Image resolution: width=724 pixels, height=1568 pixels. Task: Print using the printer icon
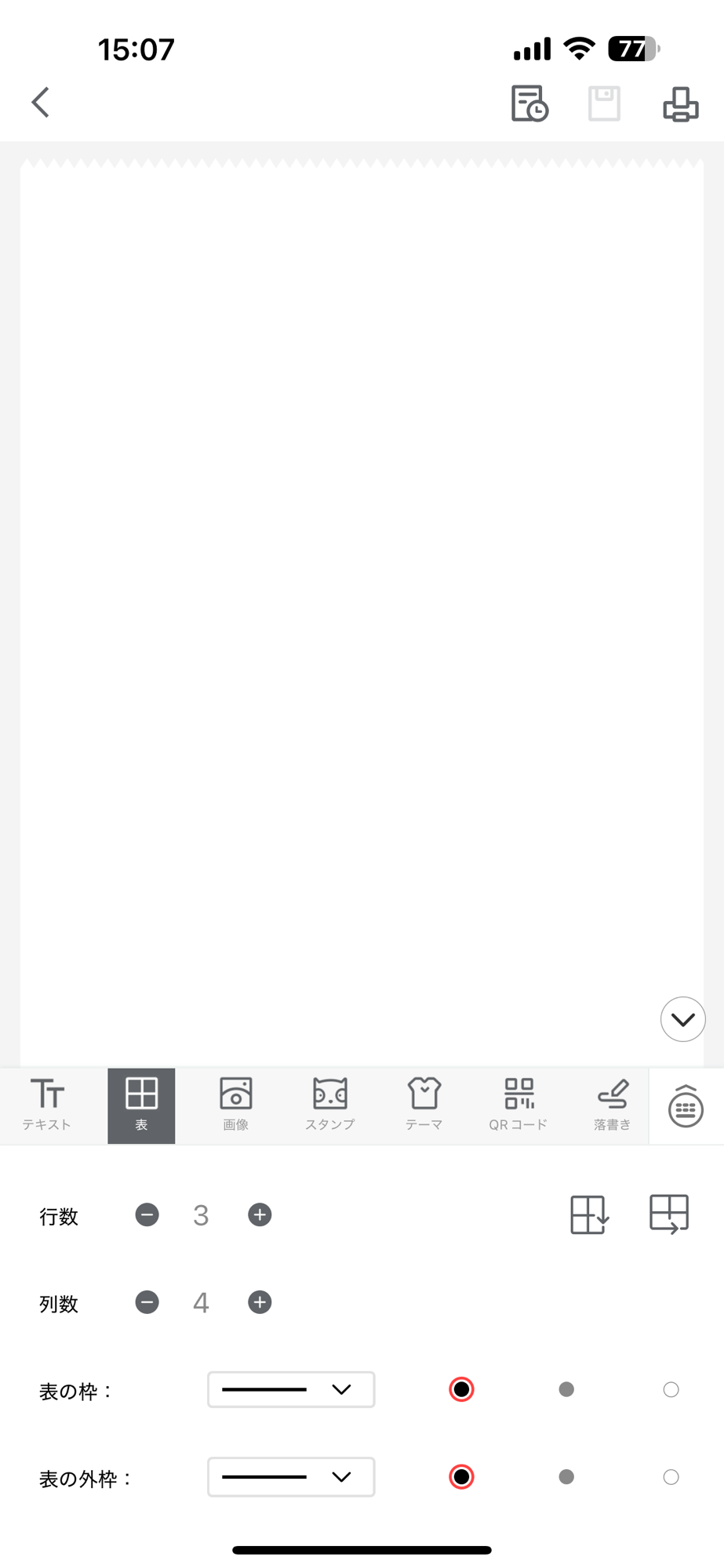pos(681,103)
